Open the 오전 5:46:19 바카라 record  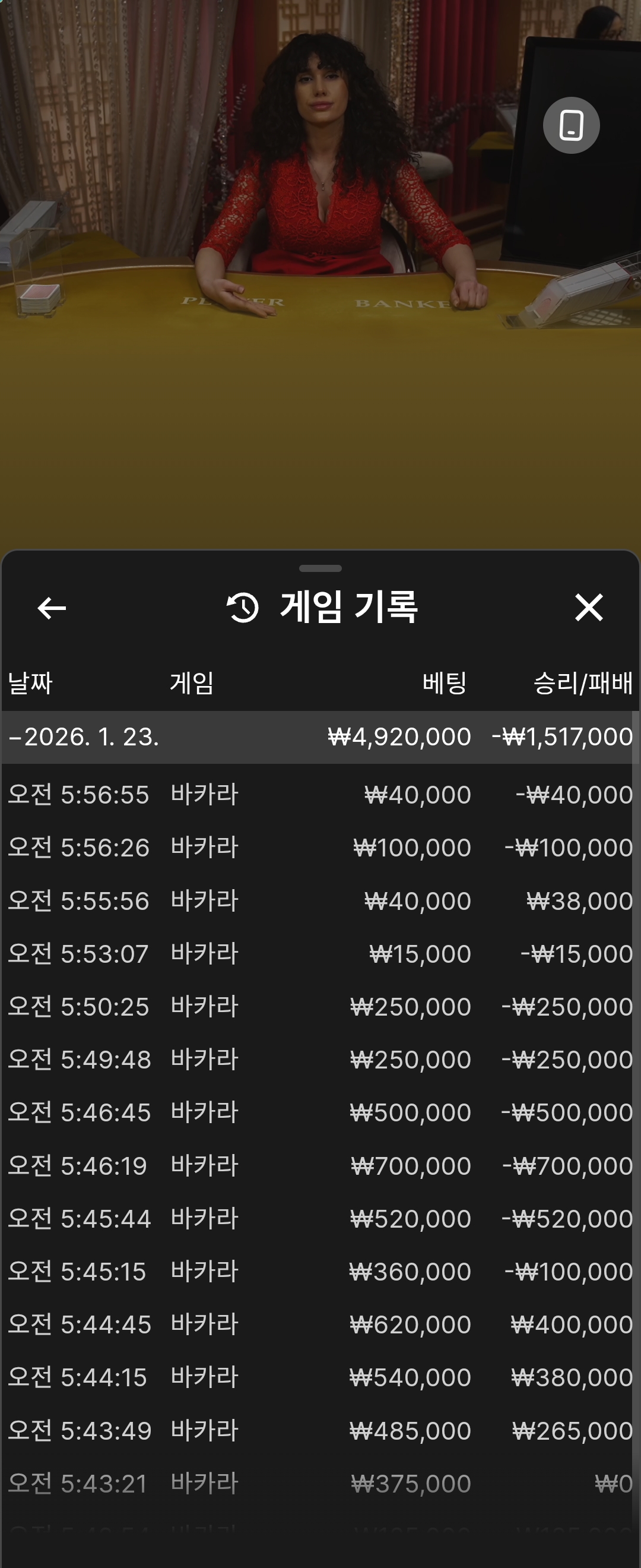320,1166
